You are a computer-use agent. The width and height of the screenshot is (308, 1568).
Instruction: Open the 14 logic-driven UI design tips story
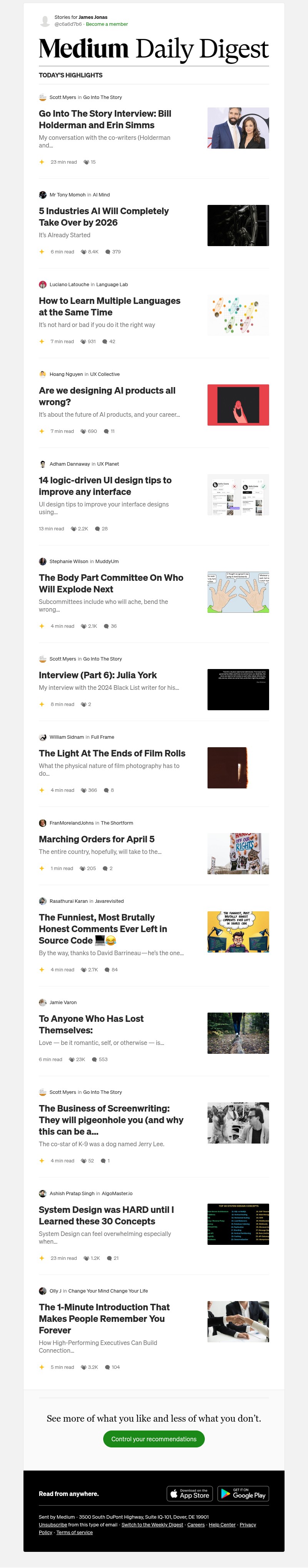tap(105, 486)
